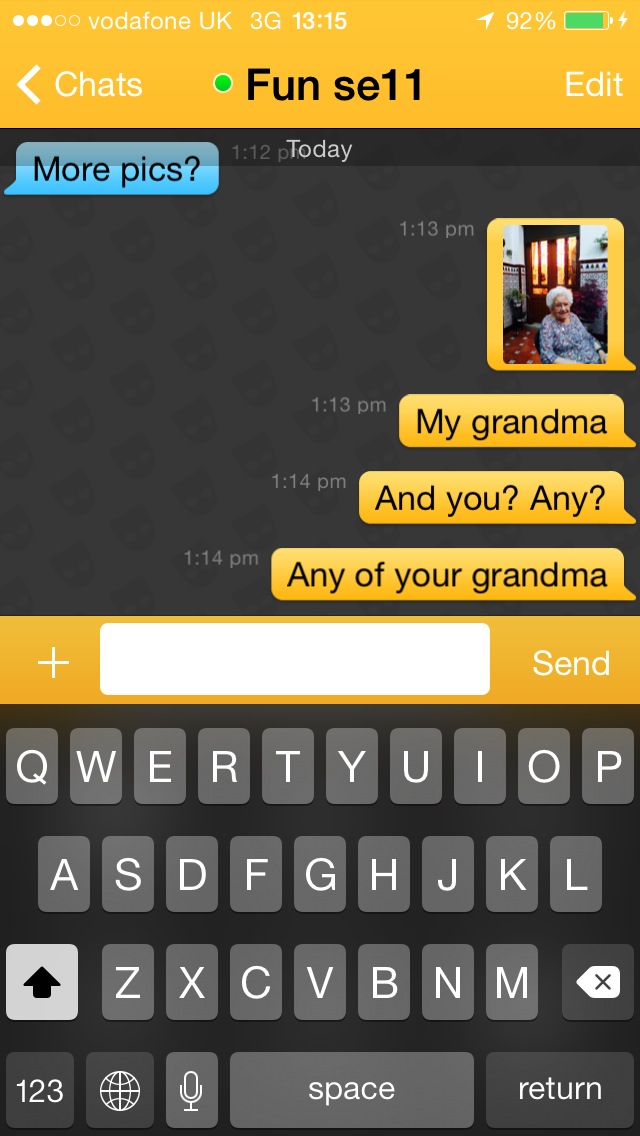Tap the backspace key on the keyboard
Image resolution: width=640 pixels, height=1136 pixels.
598,983
